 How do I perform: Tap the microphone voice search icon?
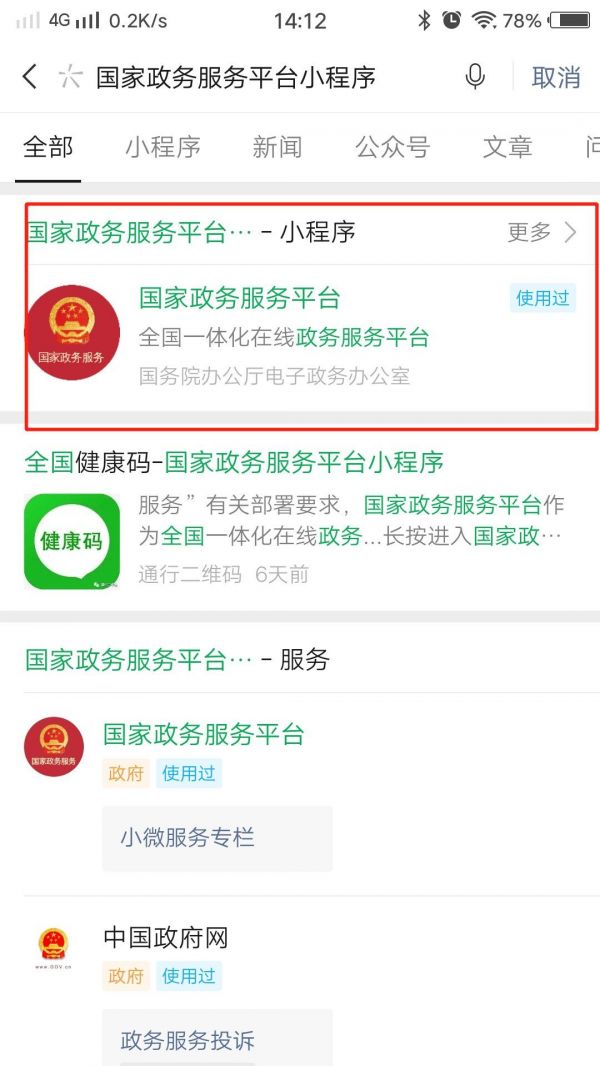[475, 77]
